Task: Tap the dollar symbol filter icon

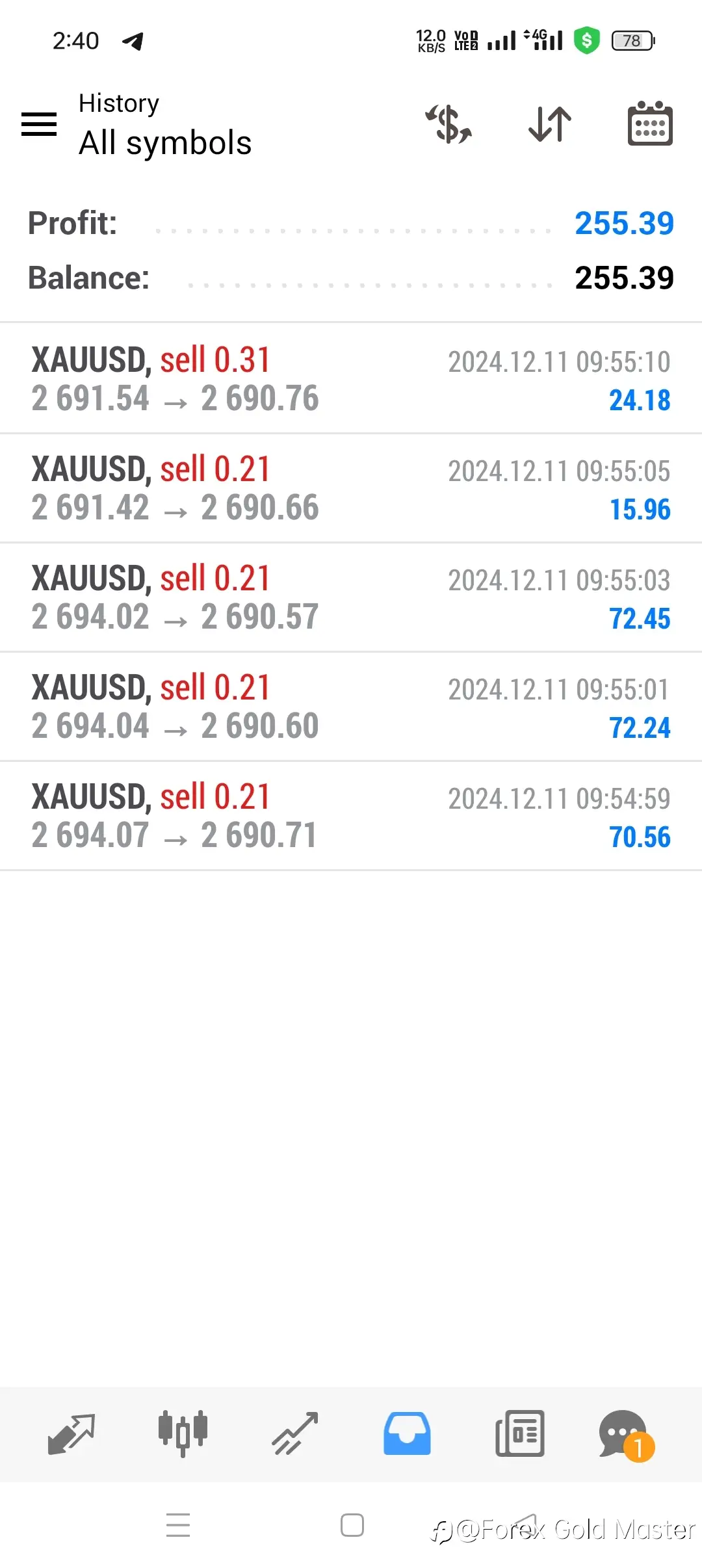Action: [x=448, y=124]
